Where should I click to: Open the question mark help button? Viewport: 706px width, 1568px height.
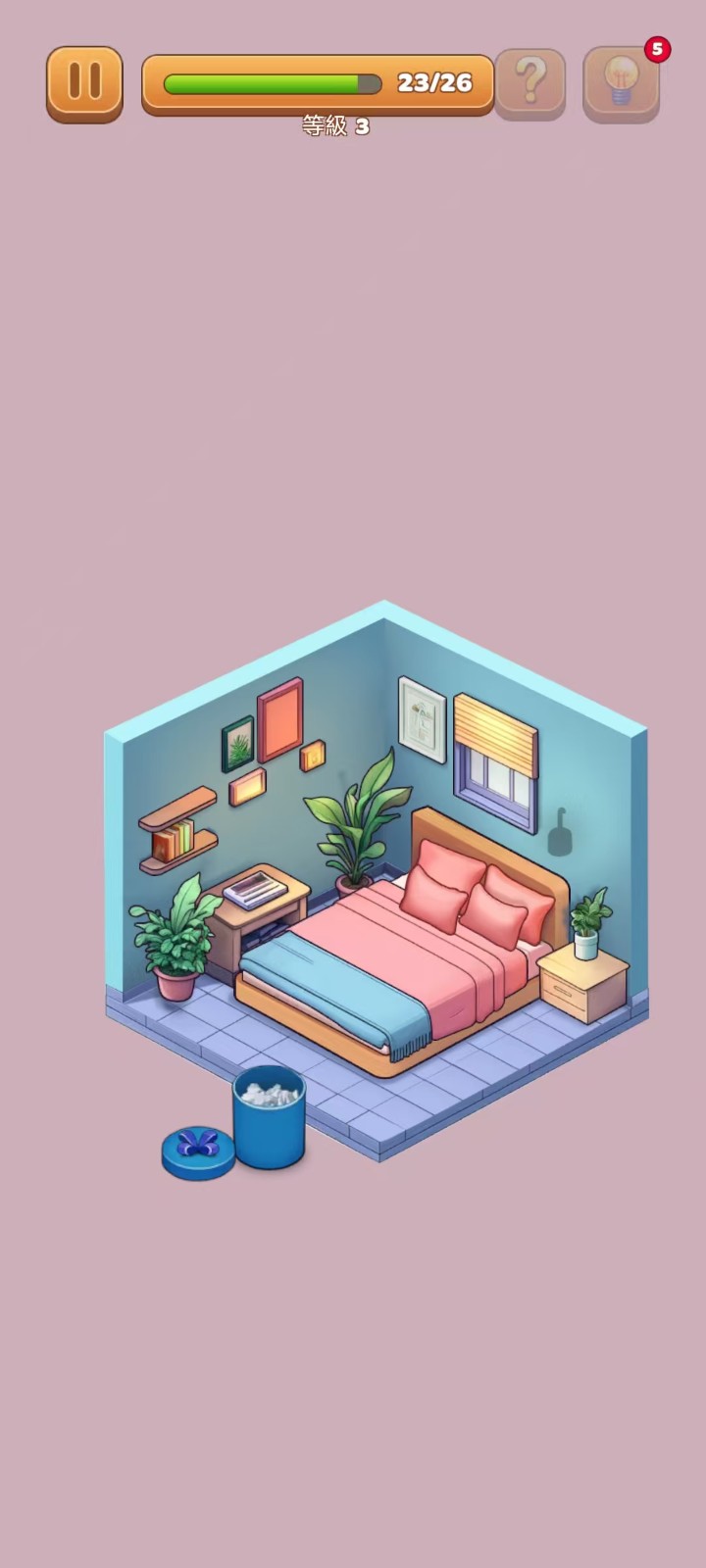point(530,84)
